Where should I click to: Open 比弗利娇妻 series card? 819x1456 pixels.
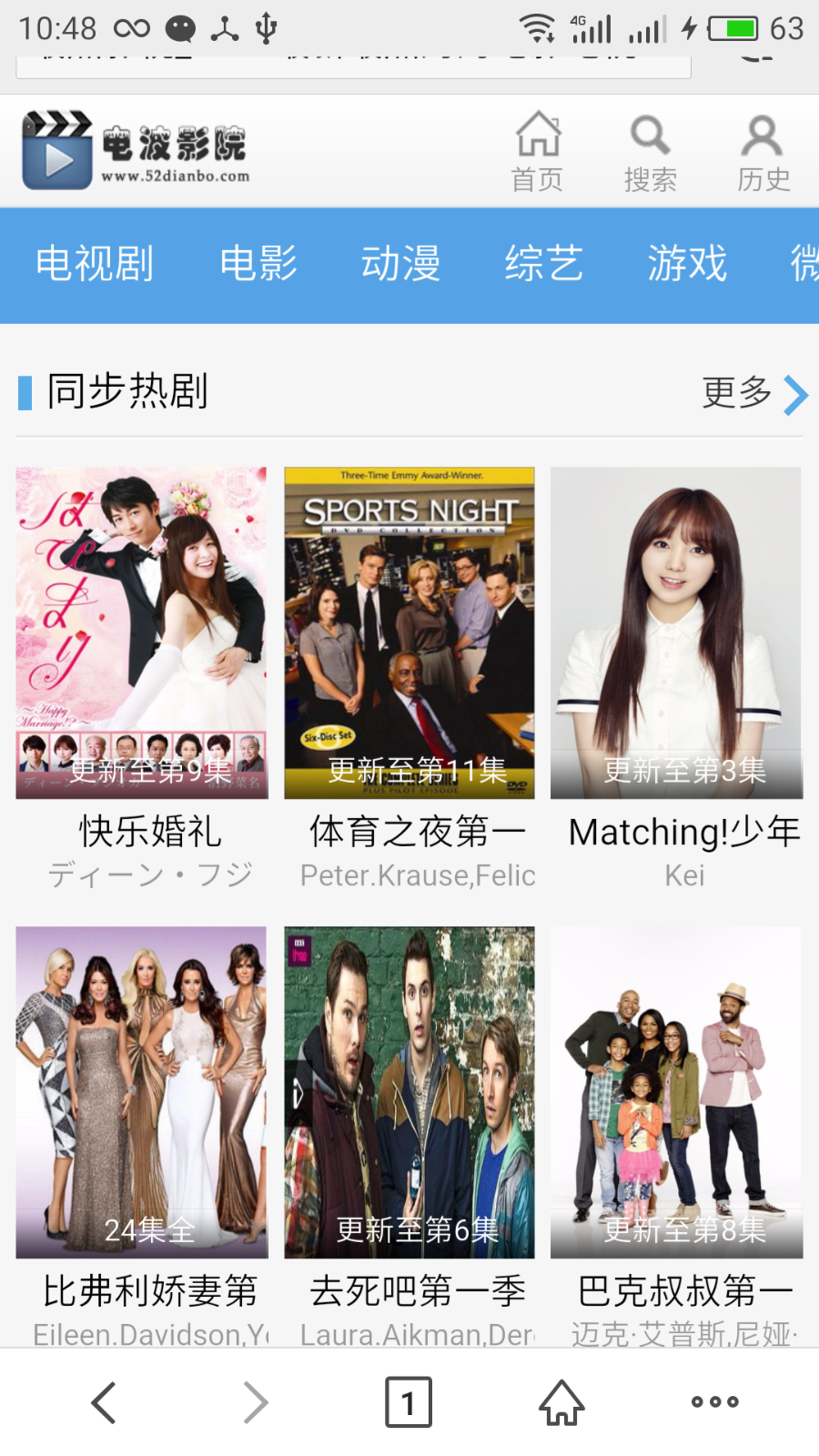[142, 1092]
